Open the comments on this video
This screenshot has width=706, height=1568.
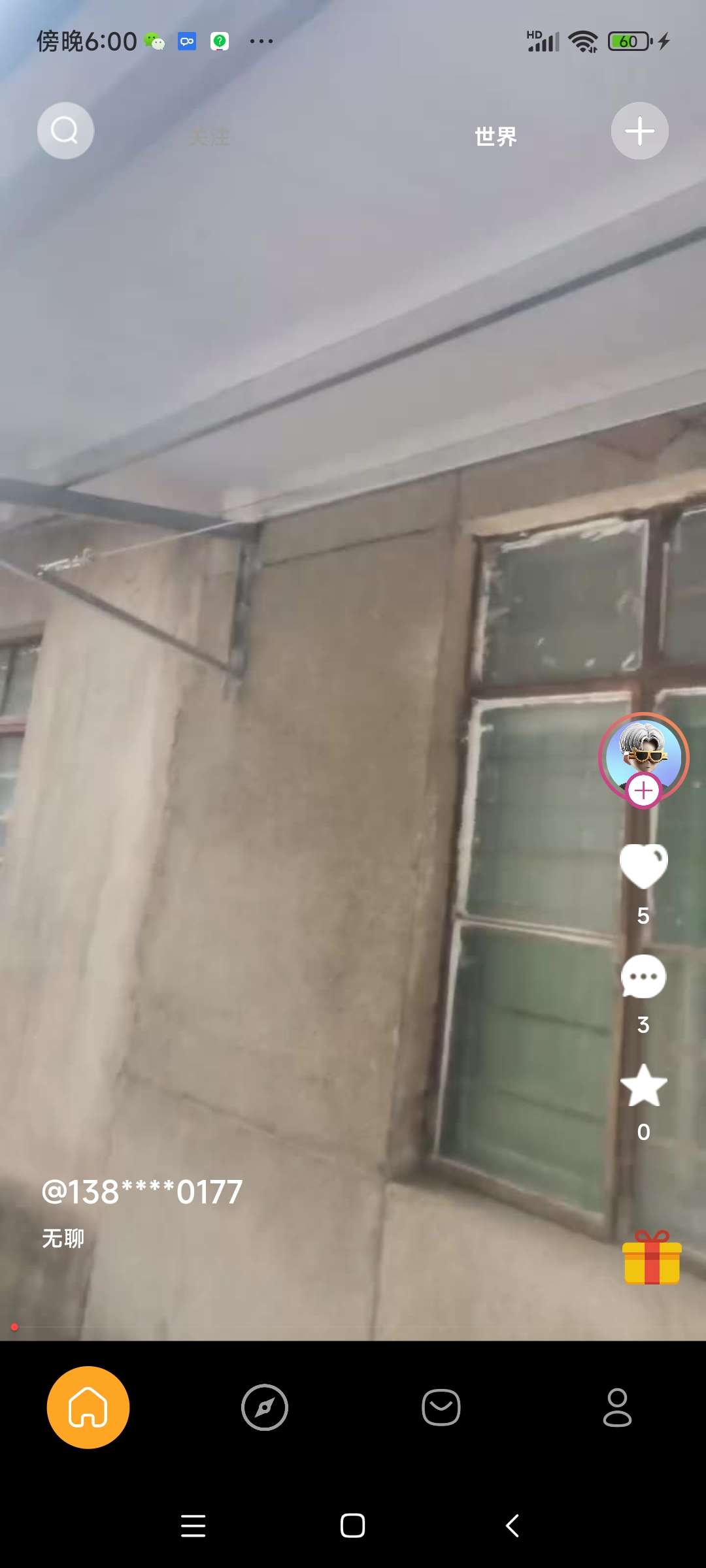pos(643,977)
